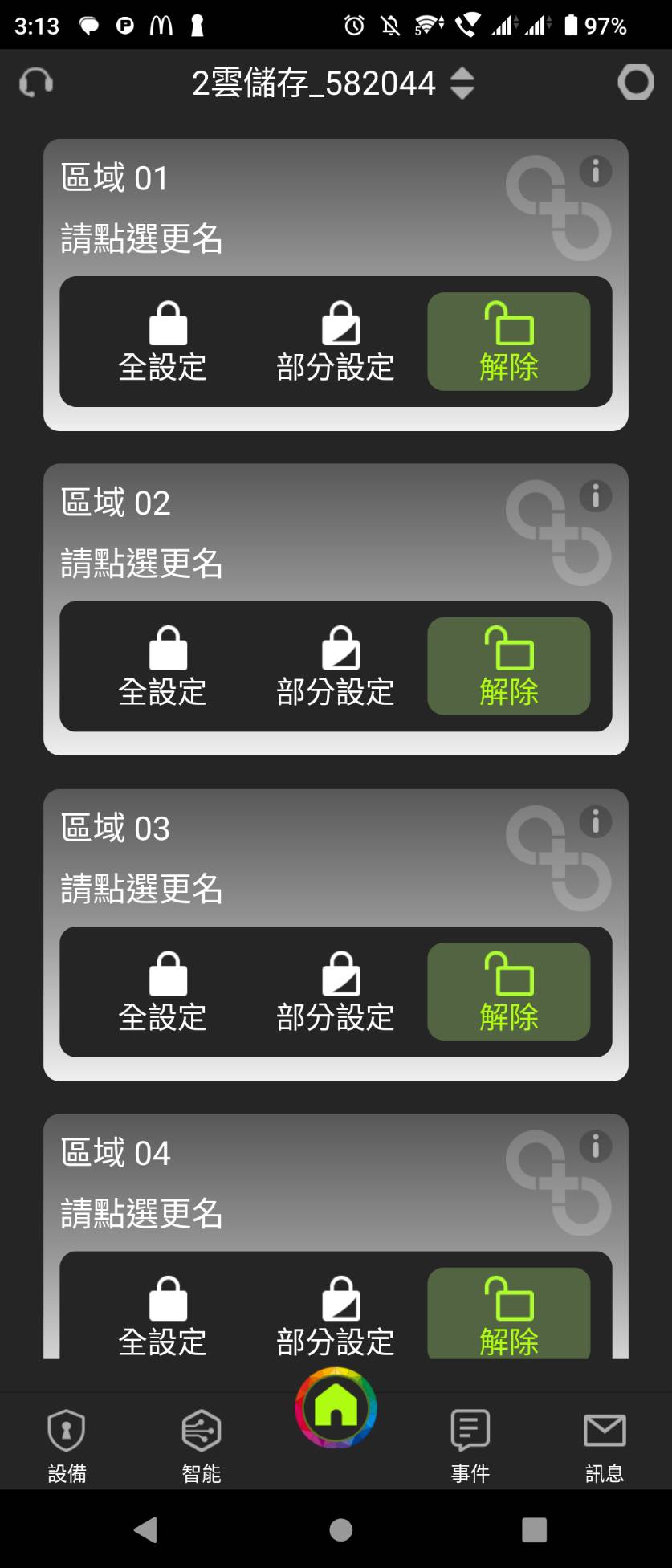Select 部分設定 for 區域 01
Viewport: 672px width, 1568px height.
pos(336,343)
